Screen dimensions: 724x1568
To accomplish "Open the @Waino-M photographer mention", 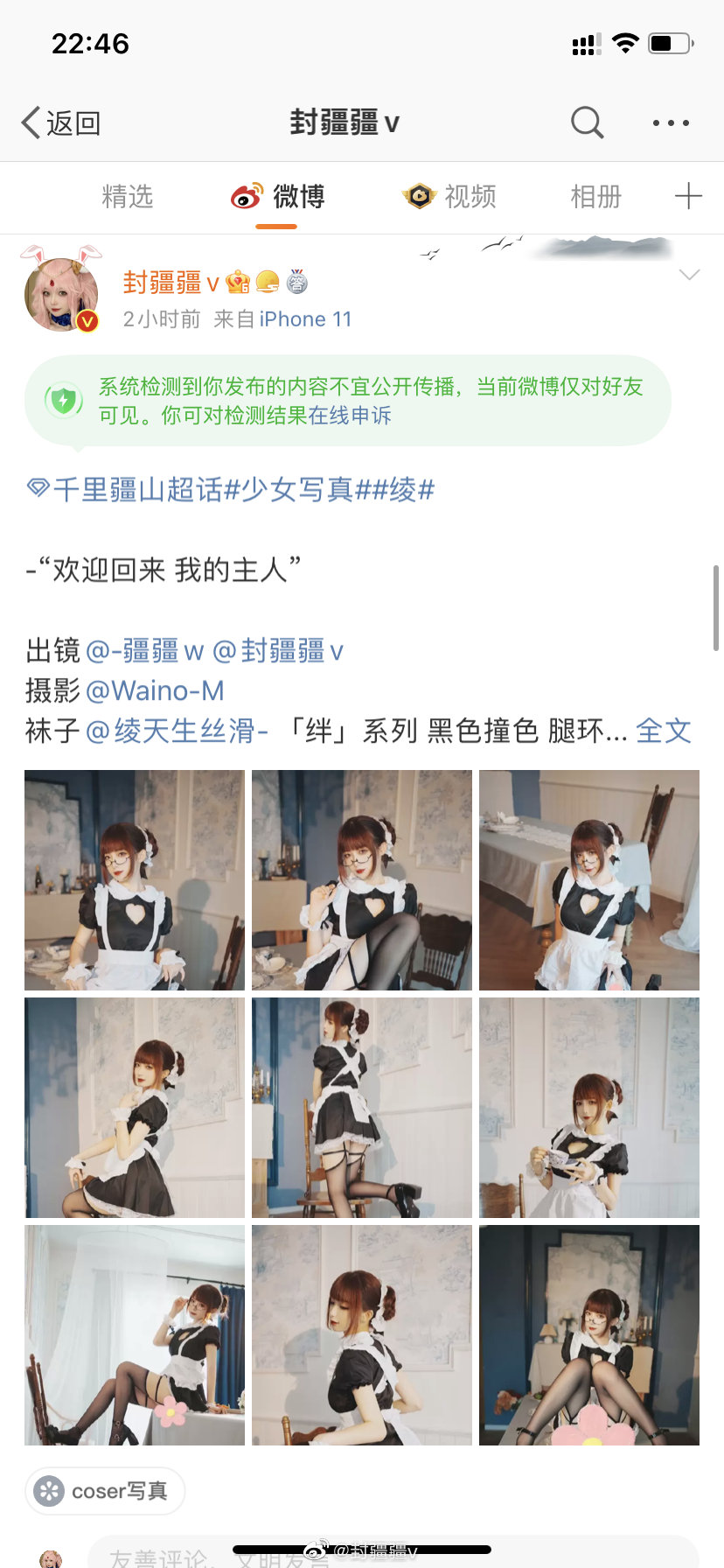I will (155, 691).
